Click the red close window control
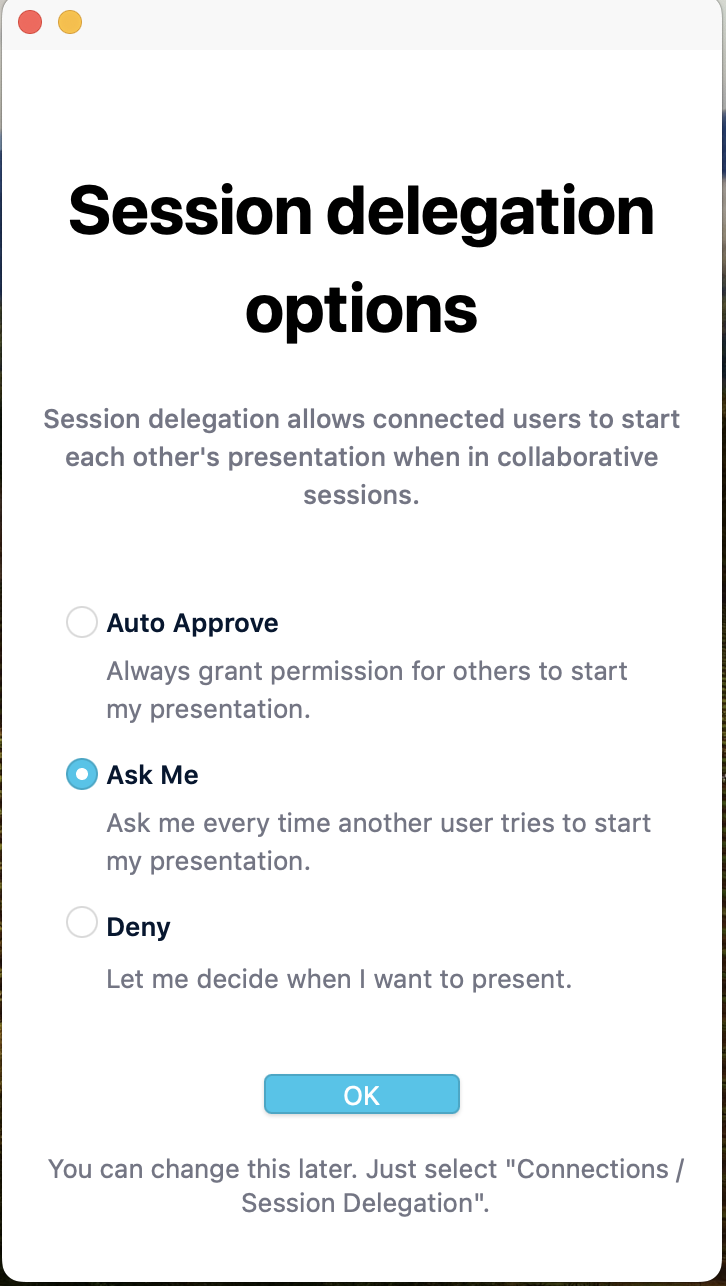This screenshot has width=726, height=1286. point(29,21)
